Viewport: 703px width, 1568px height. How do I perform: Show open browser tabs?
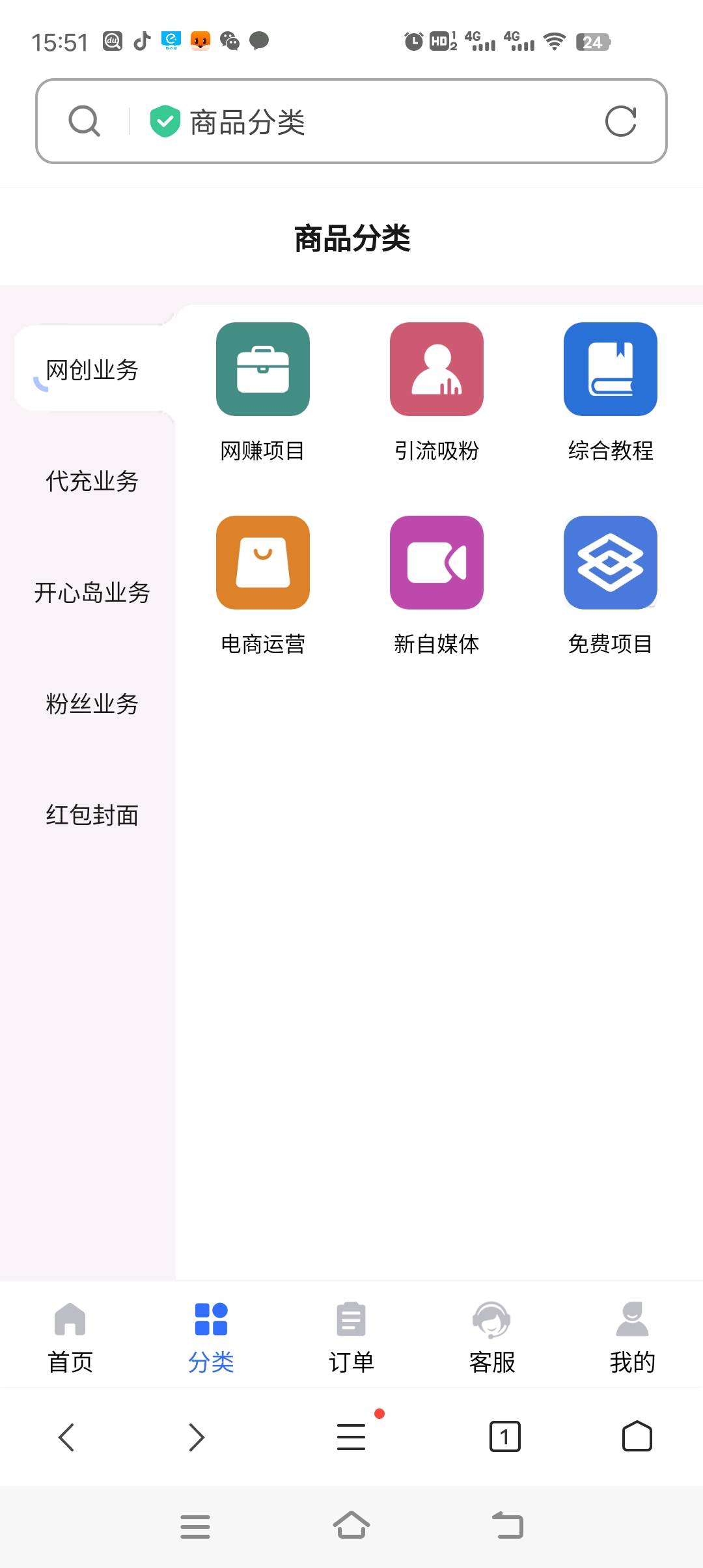tap(504, 1436)
